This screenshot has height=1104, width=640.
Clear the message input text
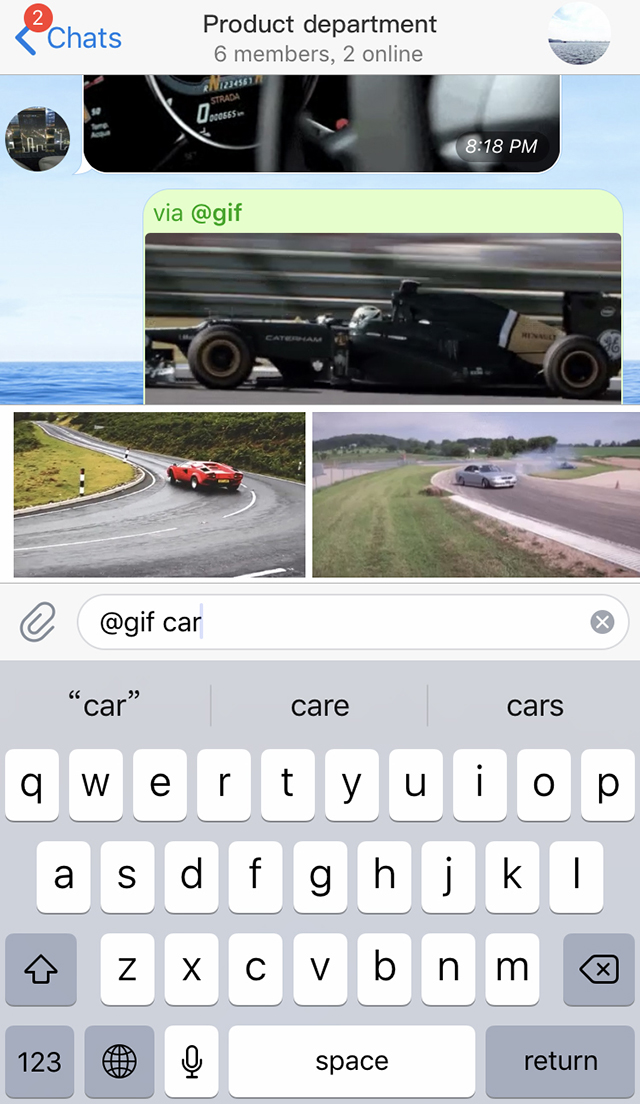coord(601,623)
